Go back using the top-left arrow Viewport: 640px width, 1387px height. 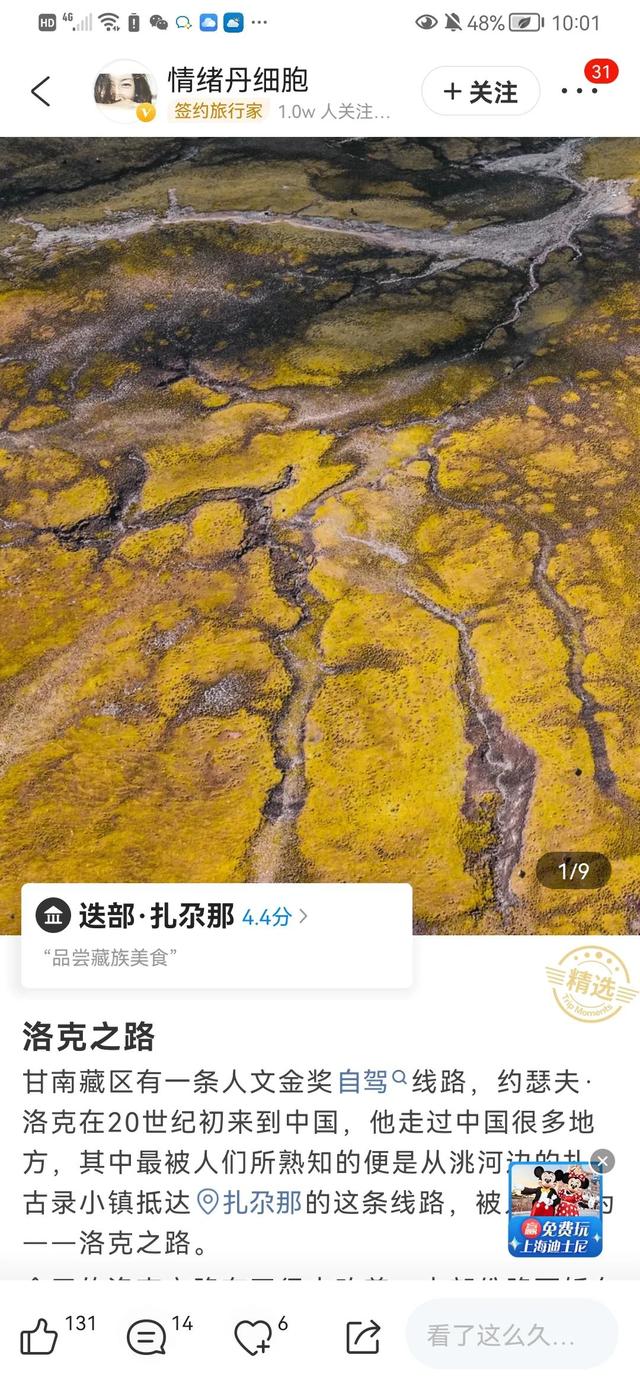click(x=40, y=92)
